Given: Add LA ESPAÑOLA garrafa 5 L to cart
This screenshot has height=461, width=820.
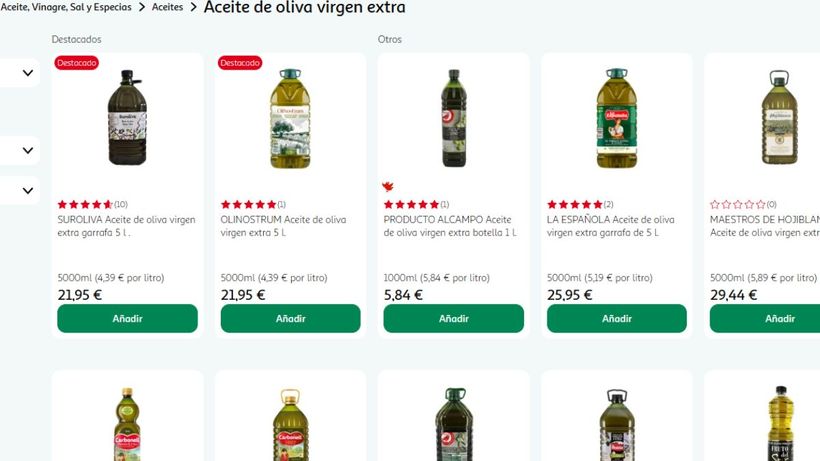Looking at the screenshot, I should click(617, 318).
